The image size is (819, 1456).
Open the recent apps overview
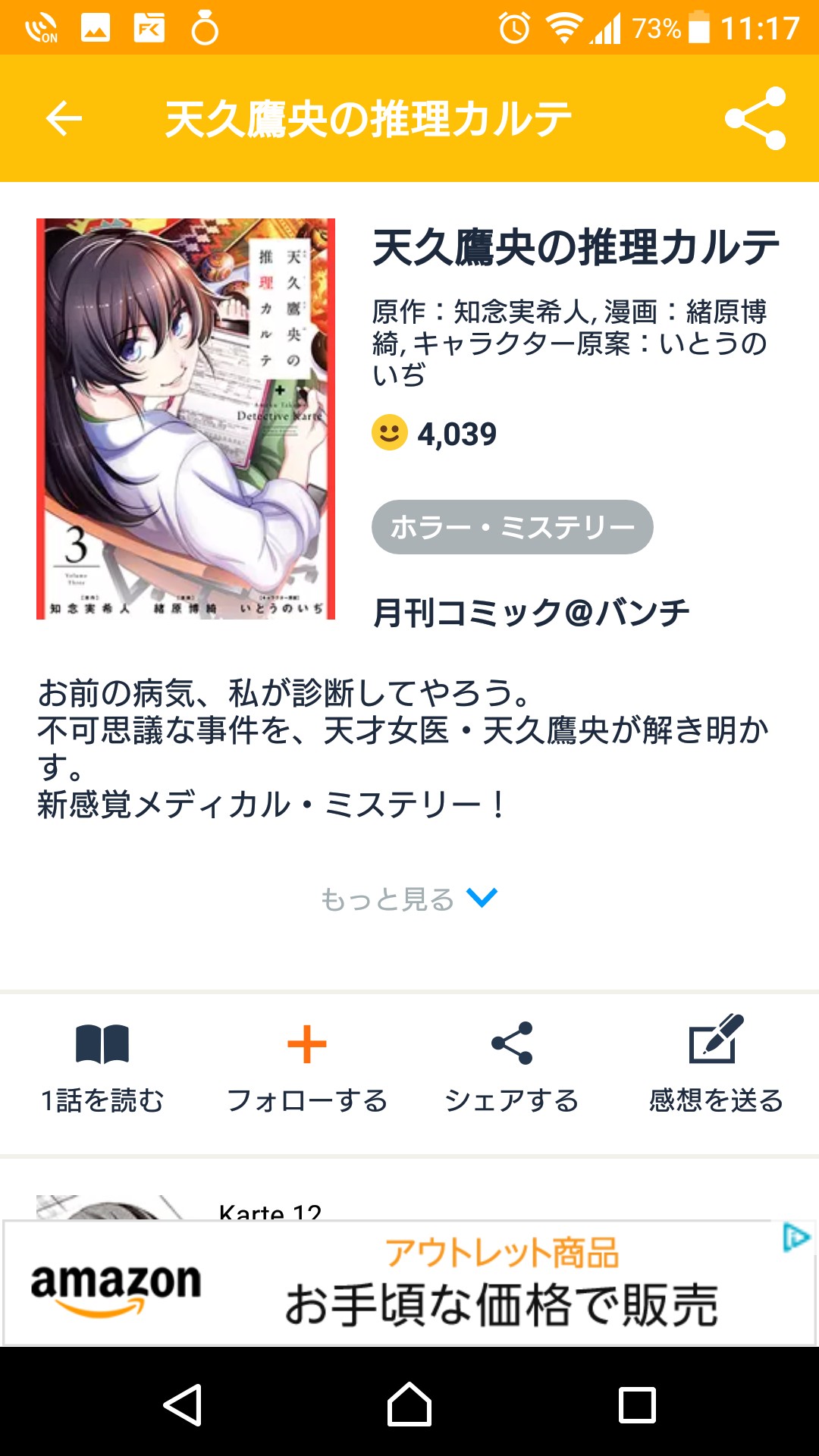pyautogui.click(x=637, y=1404)
